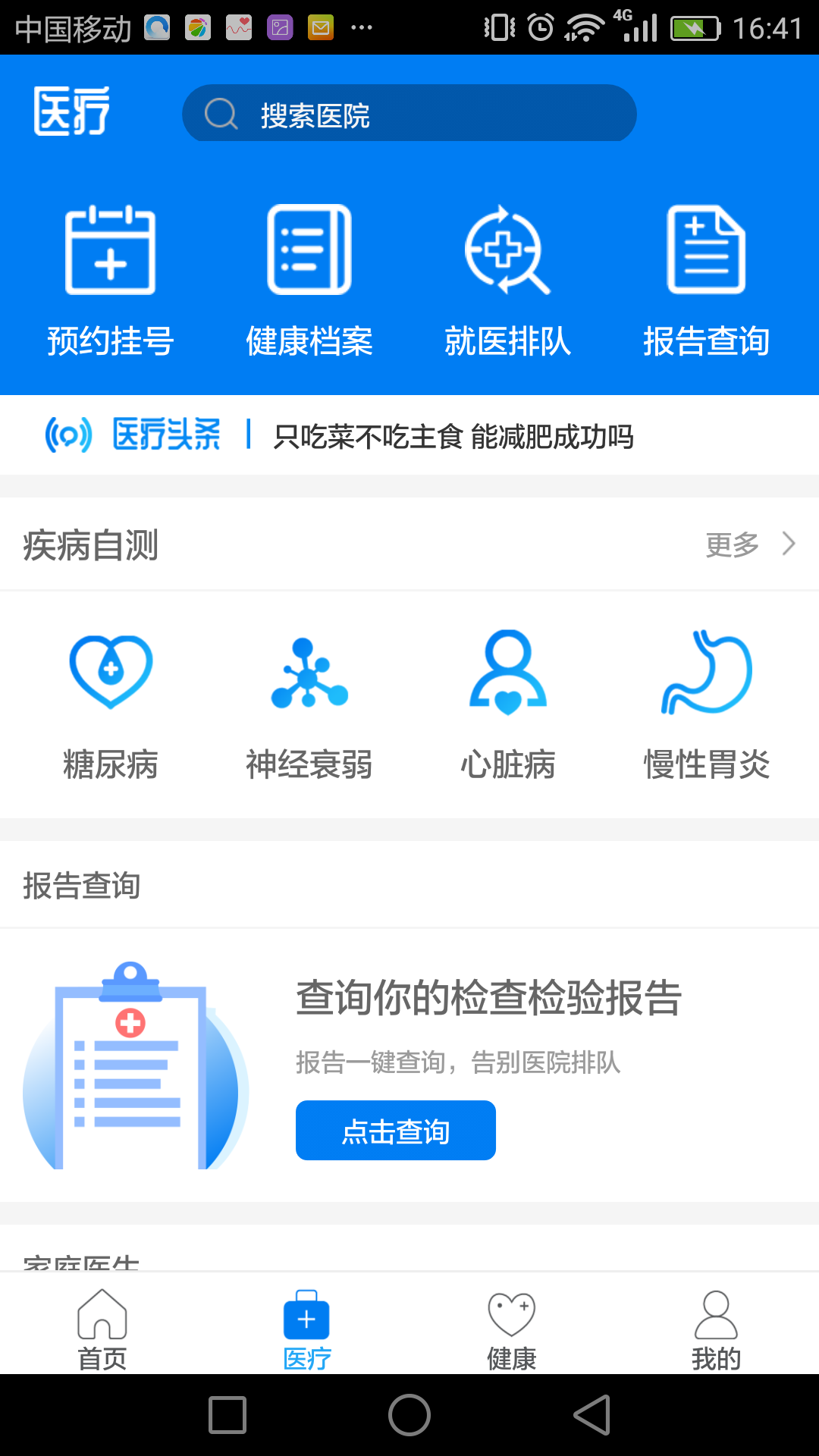Choose the 慢性胃炎 self-test
The height and width of the screenshot is (1456, 819).
(706, 705)
